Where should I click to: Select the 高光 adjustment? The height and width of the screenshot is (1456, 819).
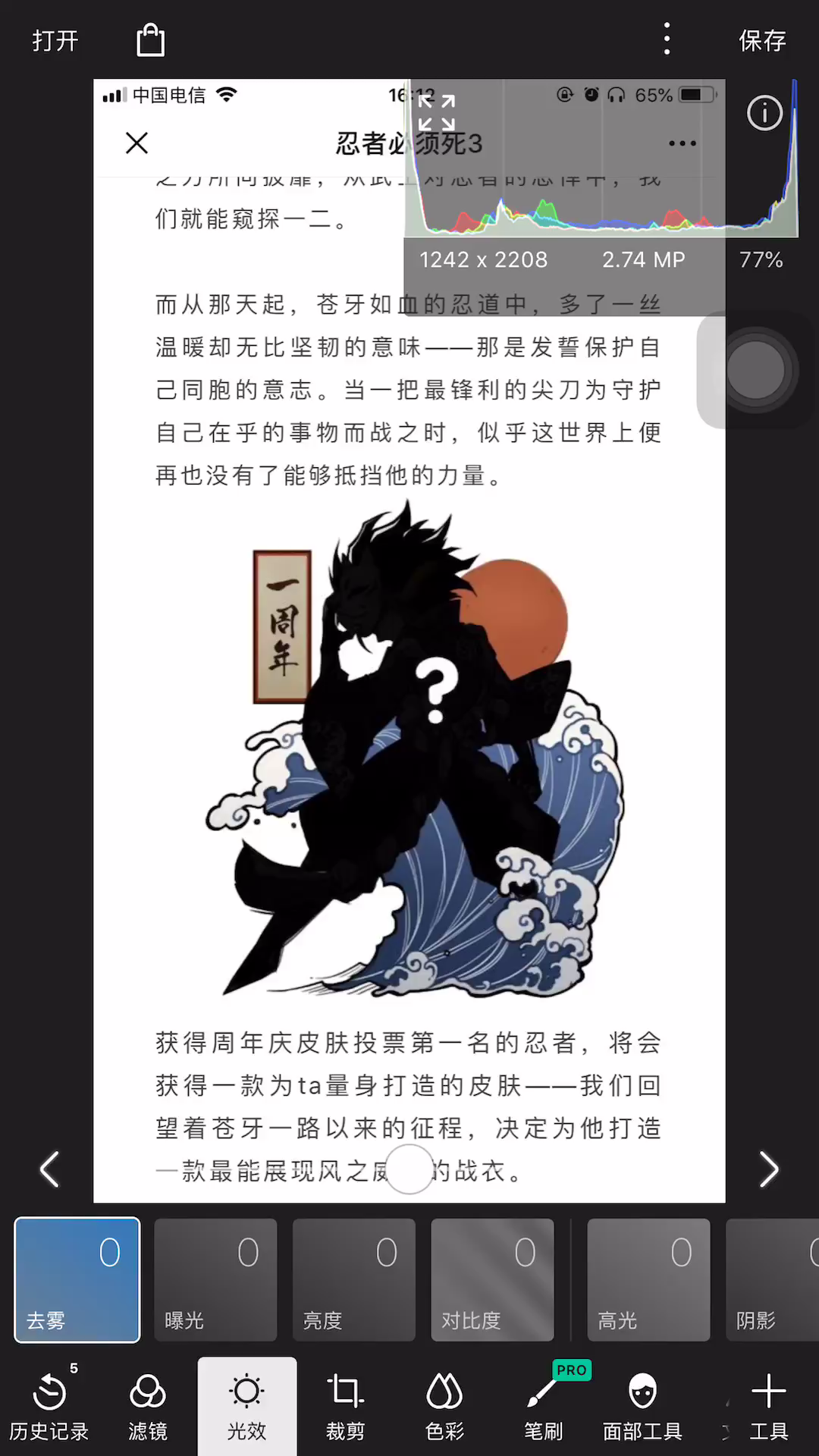click(648, 1280)
